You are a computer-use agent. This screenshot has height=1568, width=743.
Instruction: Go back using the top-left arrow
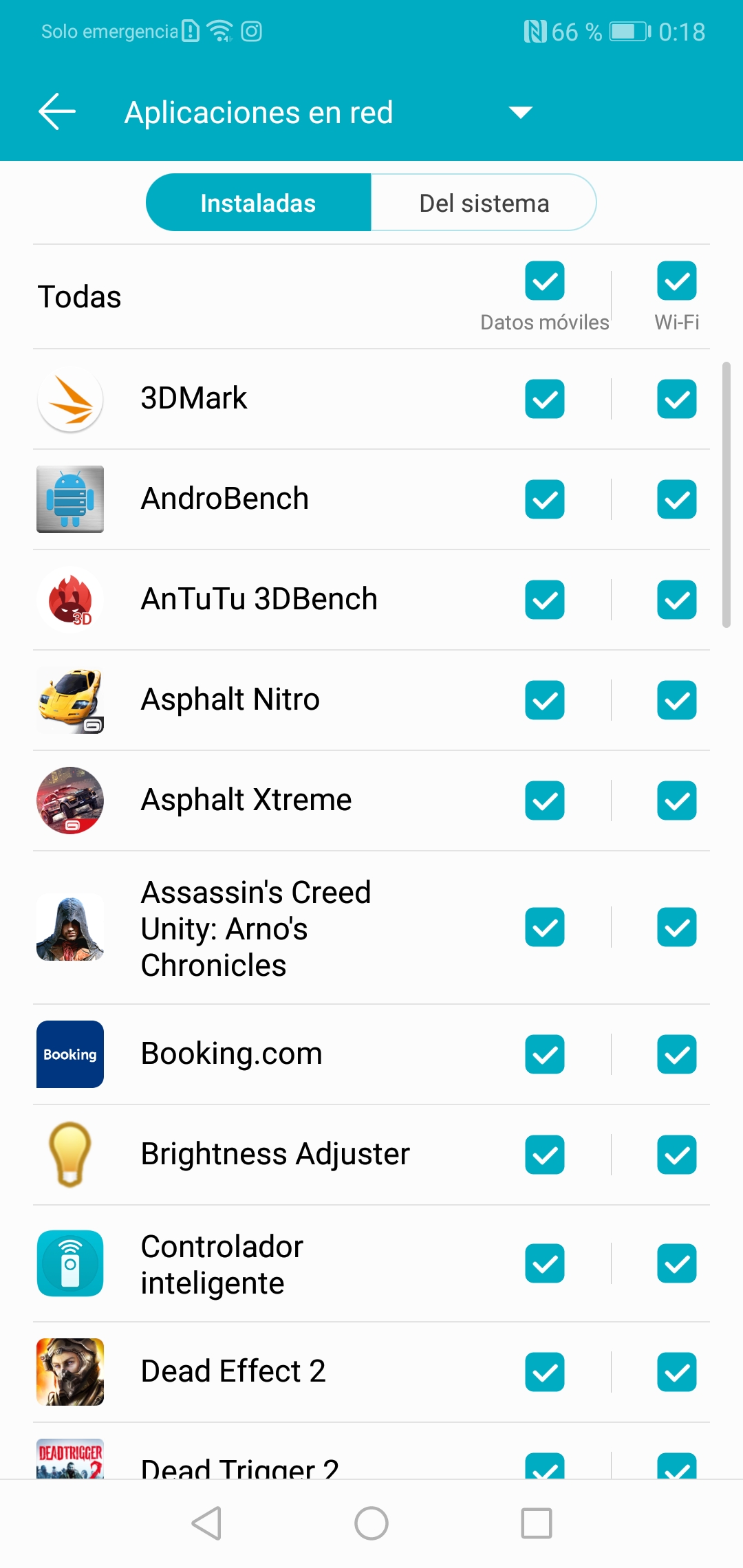57,111
